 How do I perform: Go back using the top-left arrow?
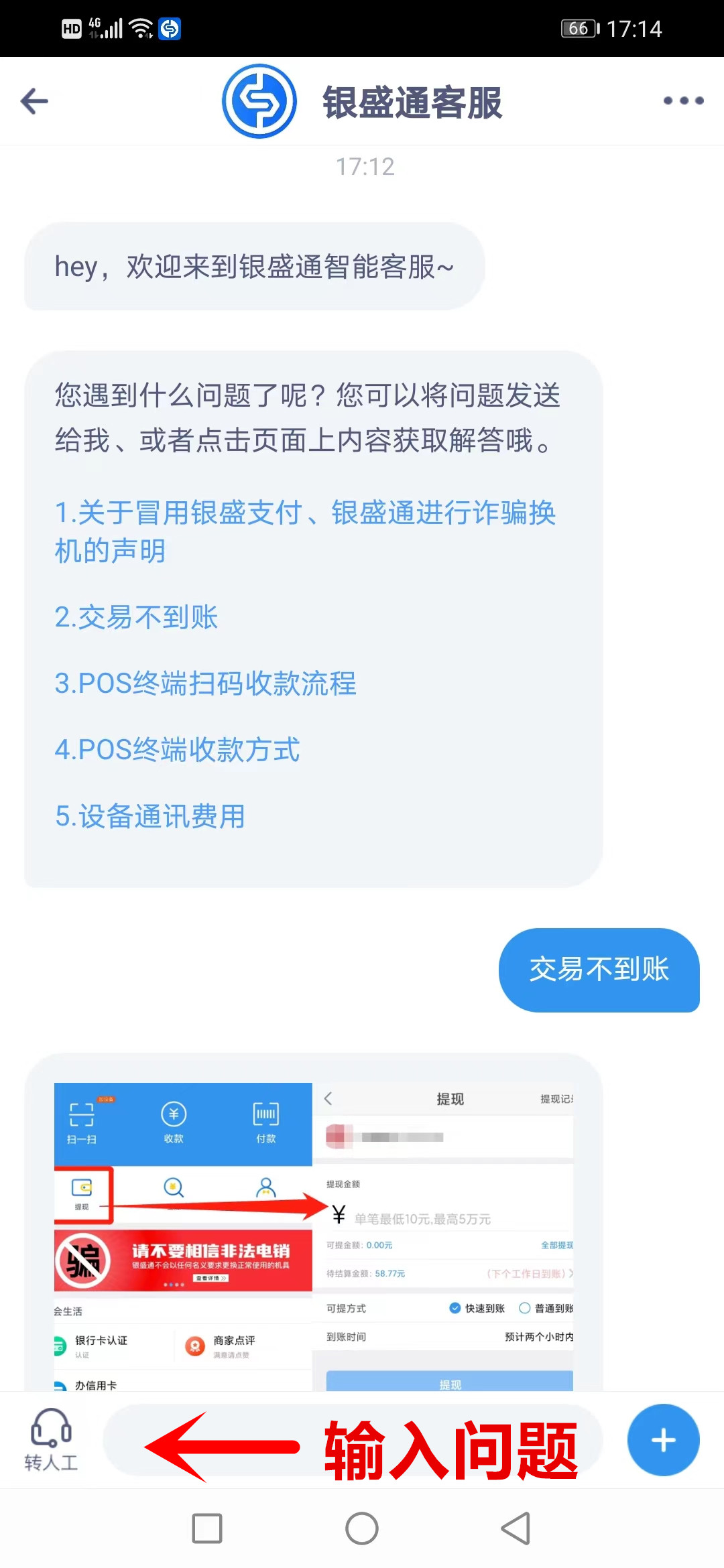tap(35, 101)
